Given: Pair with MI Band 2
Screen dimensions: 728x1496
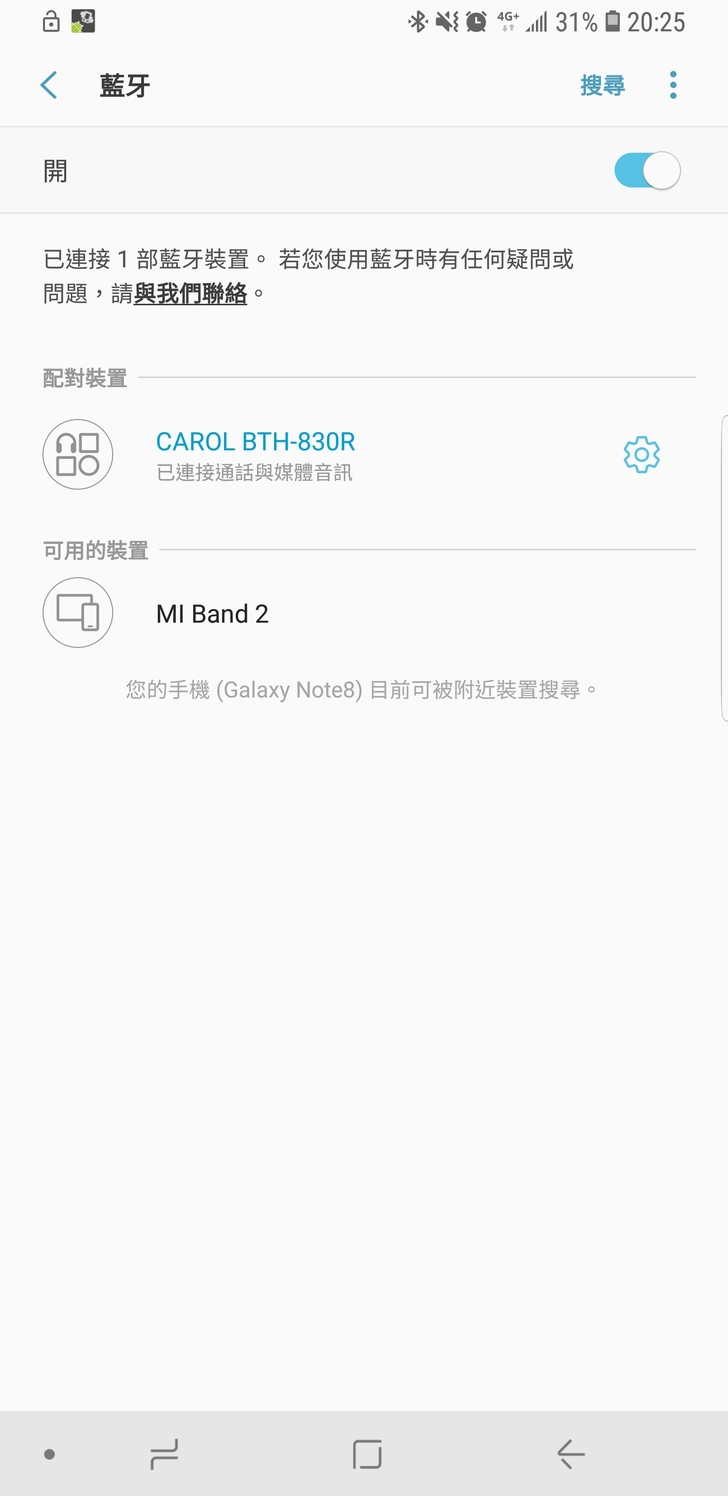Looking at the screenshot, I should tap(212, 614).
